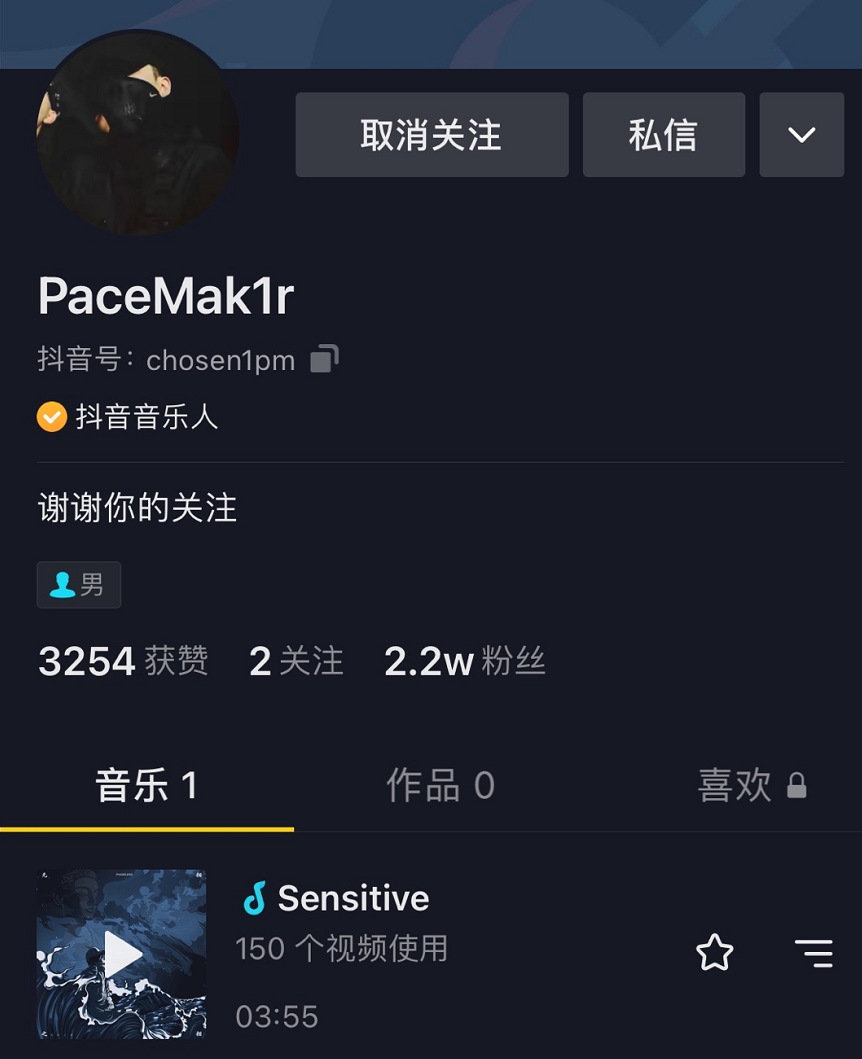Select the 音乐 music tab
The height and width of the screenshot is (1059, 862).
(x=146, y=786)
